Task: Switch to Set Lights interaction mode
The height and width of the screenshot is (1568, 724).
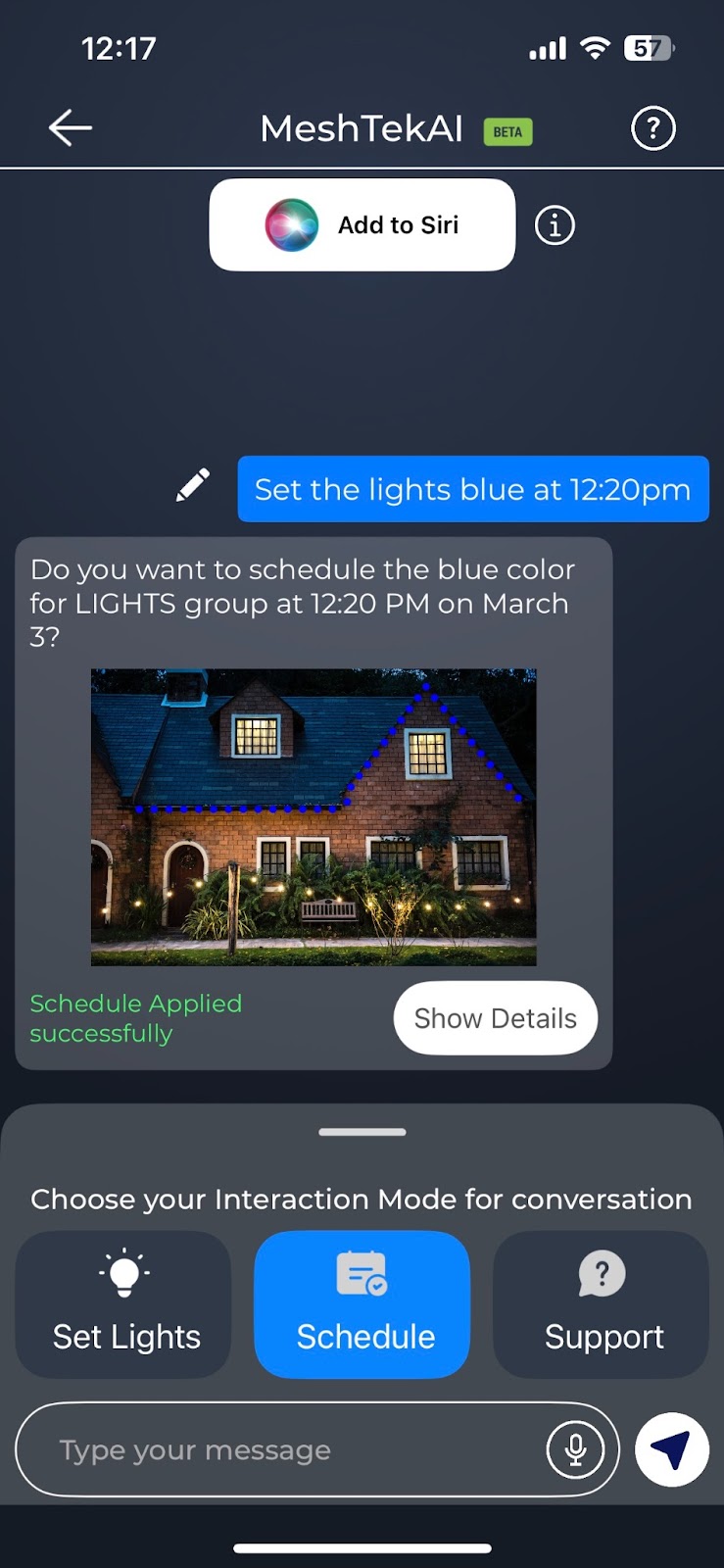Action: tap(124, 1304)
